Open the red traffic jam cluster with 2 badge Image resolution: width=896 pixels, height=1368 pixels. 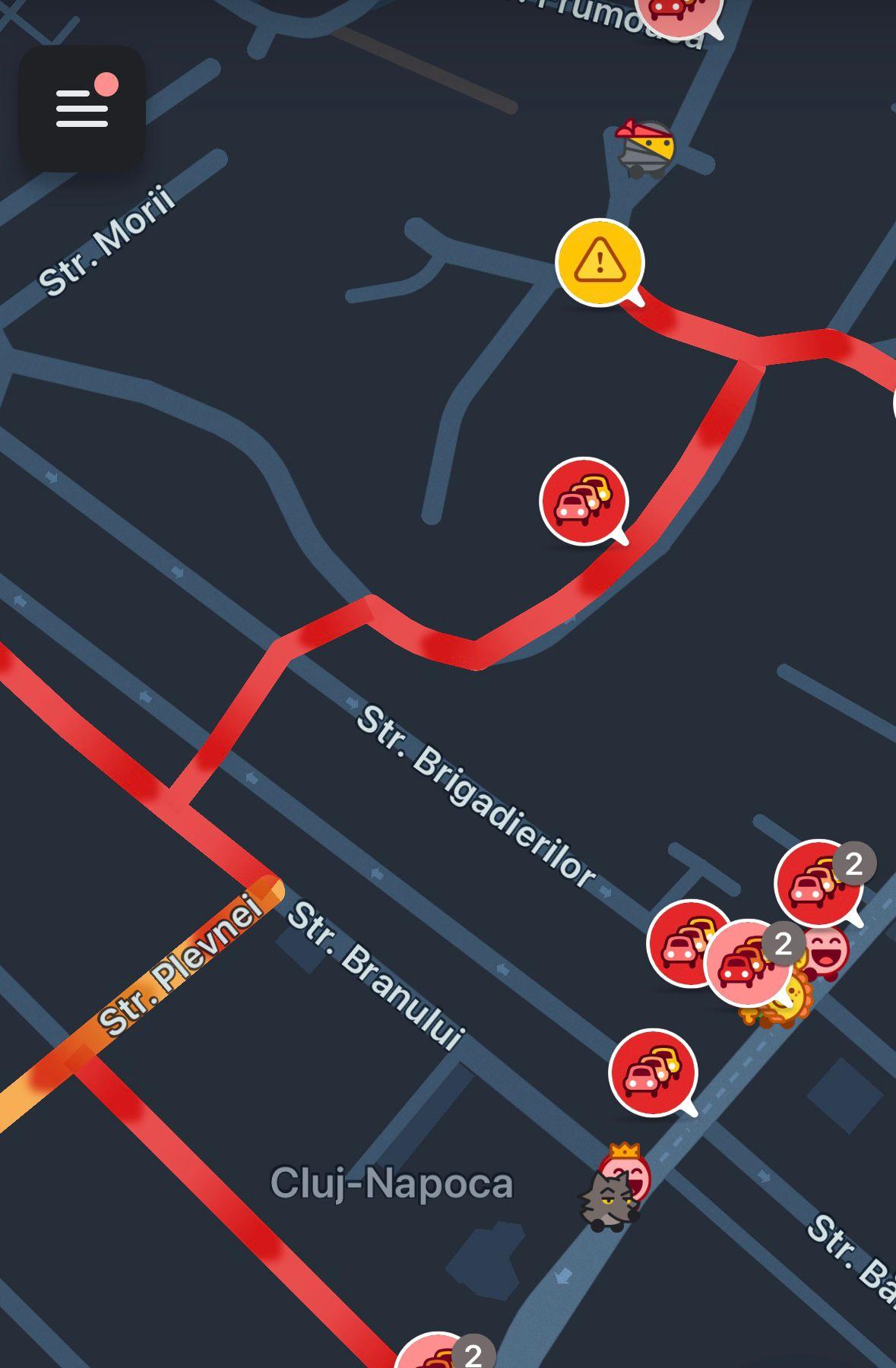pyautogui.click(x=818, y=884)
